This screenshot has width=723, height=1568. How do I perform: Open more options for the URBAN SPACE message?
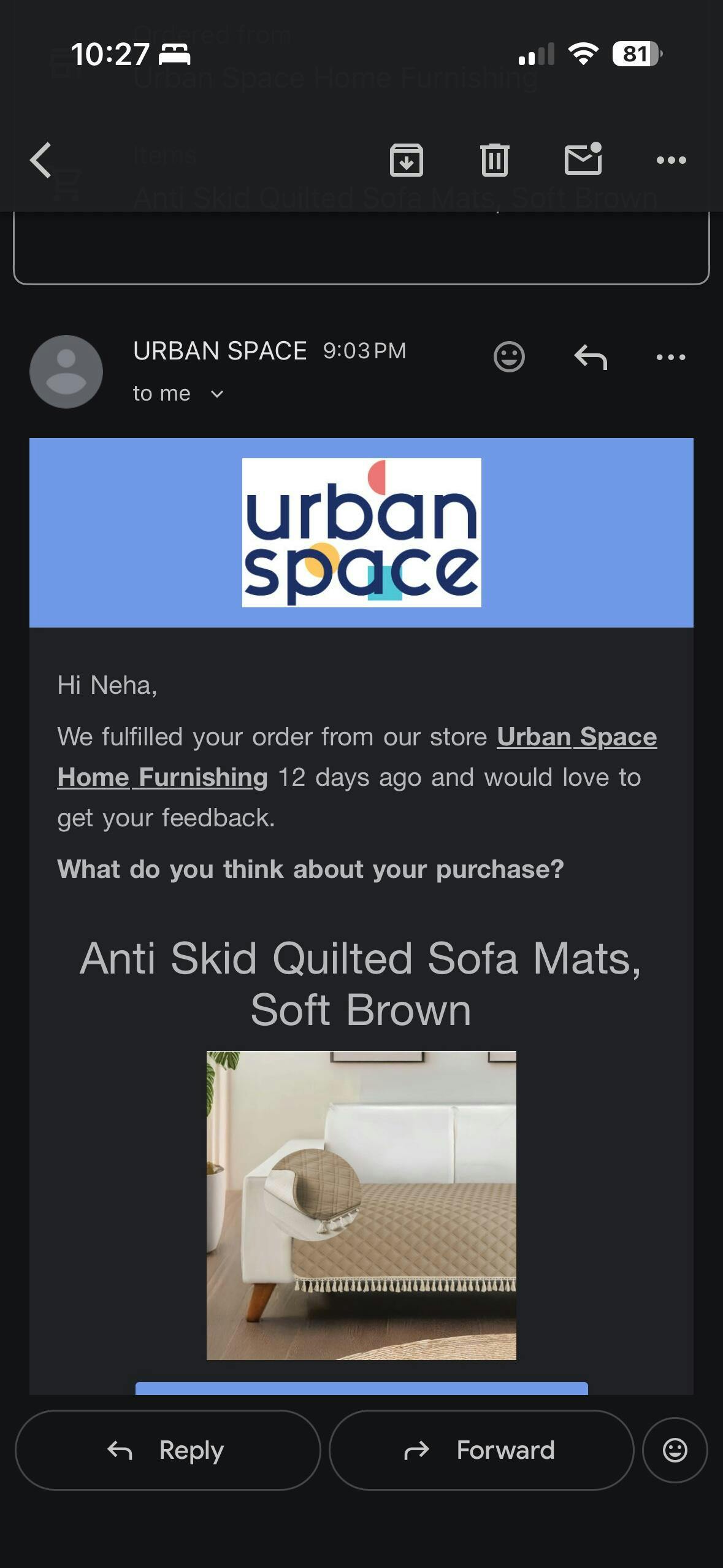(x=671, y=357)
